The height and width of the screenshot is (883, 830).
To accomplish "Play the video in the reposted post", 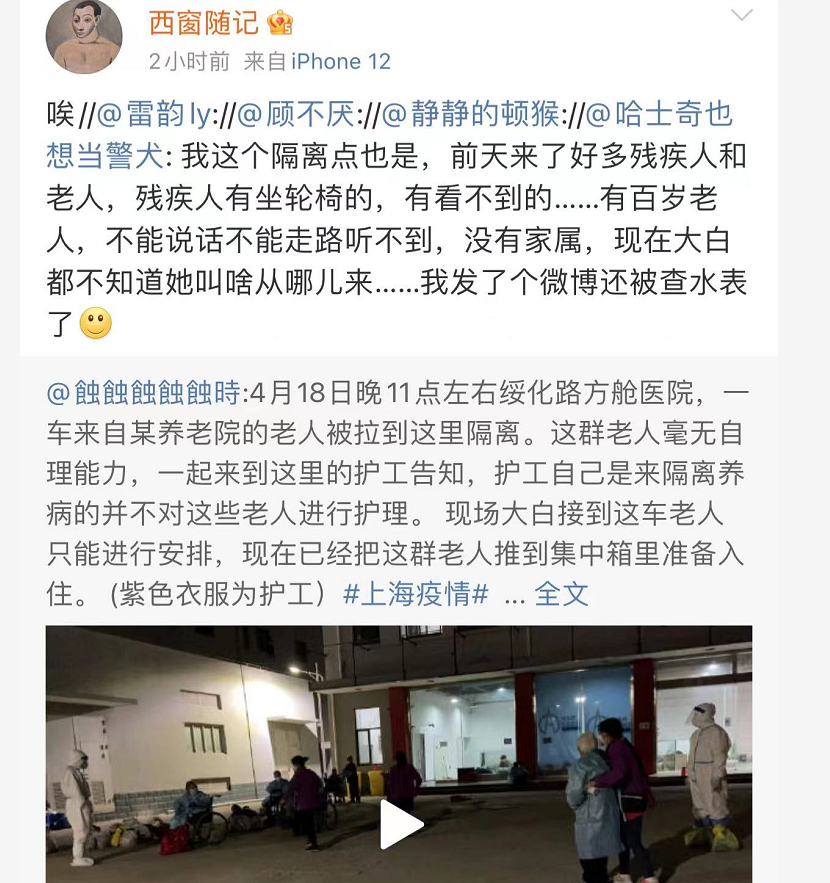I will pyautogui.click(x=399, y=824).
